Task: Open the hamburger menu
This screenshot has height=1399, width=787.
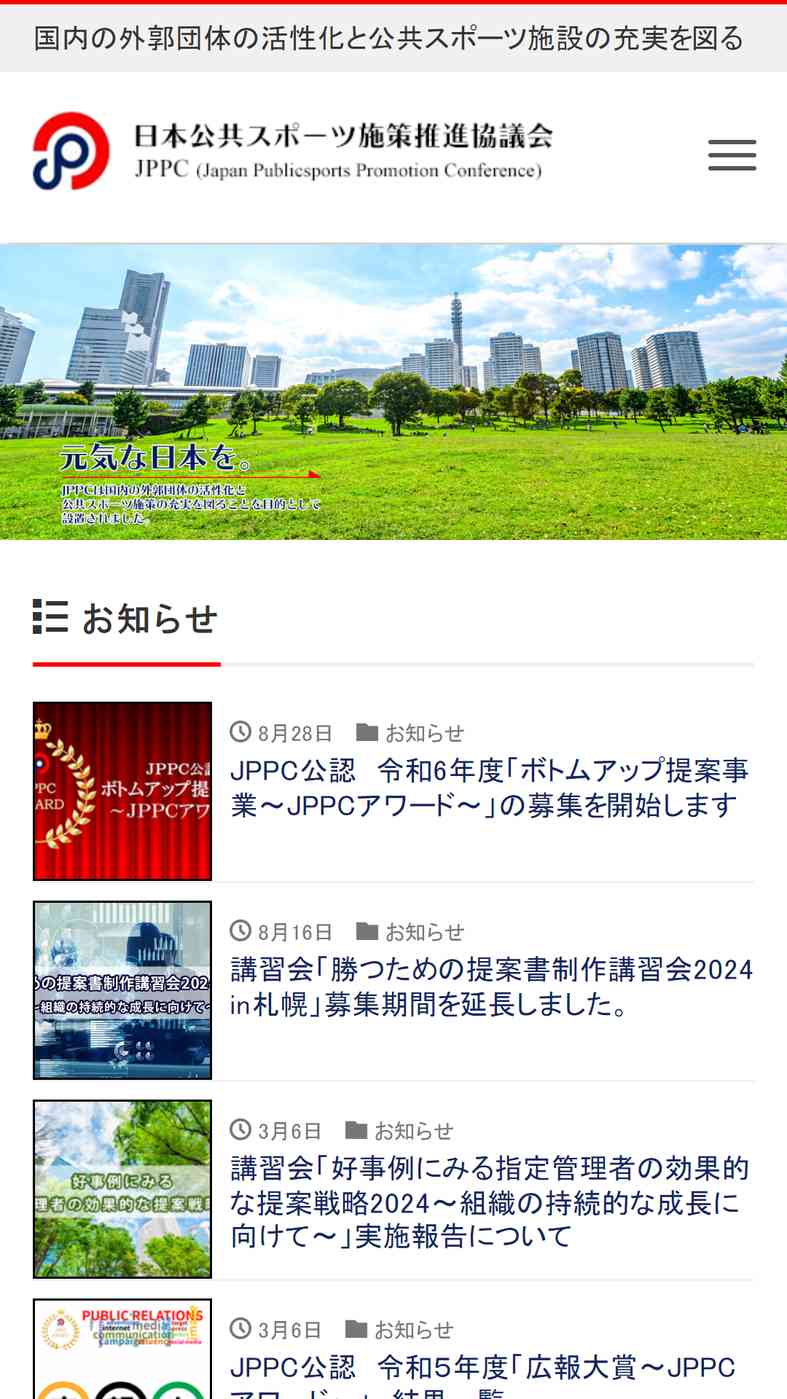Action: click(x=732, y=155)
